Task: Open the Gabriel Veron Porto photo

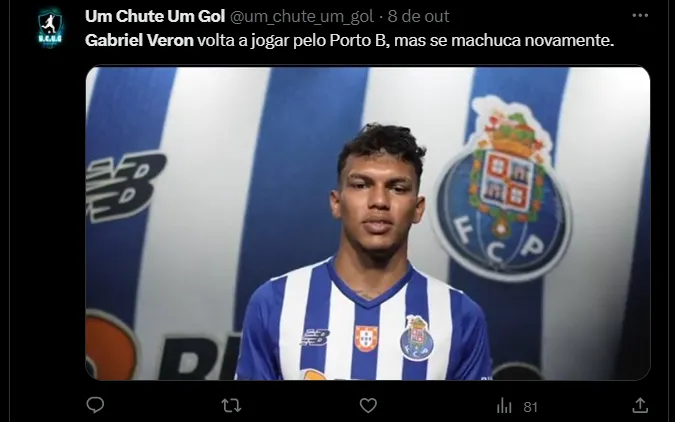Action: tap(367, 223)
